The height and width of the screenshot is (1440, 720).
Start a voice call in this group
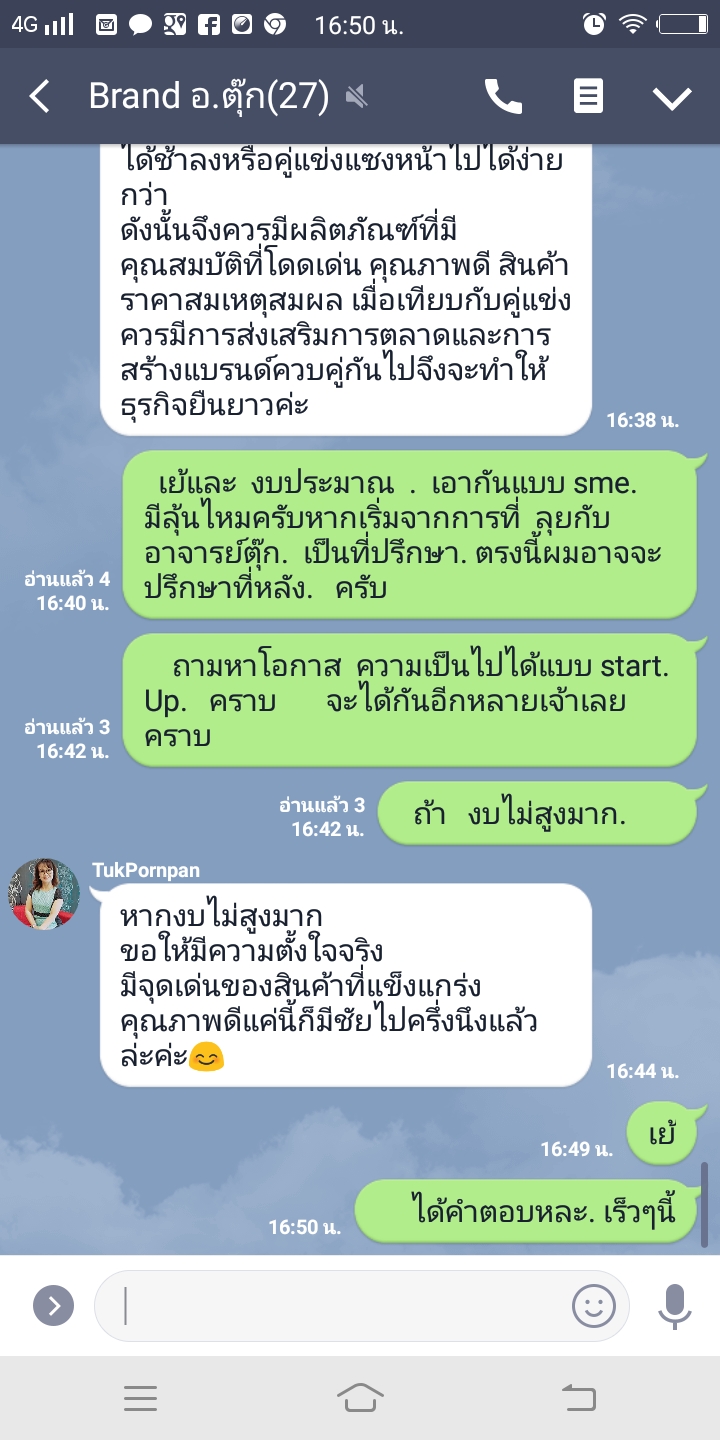(503, 96)
